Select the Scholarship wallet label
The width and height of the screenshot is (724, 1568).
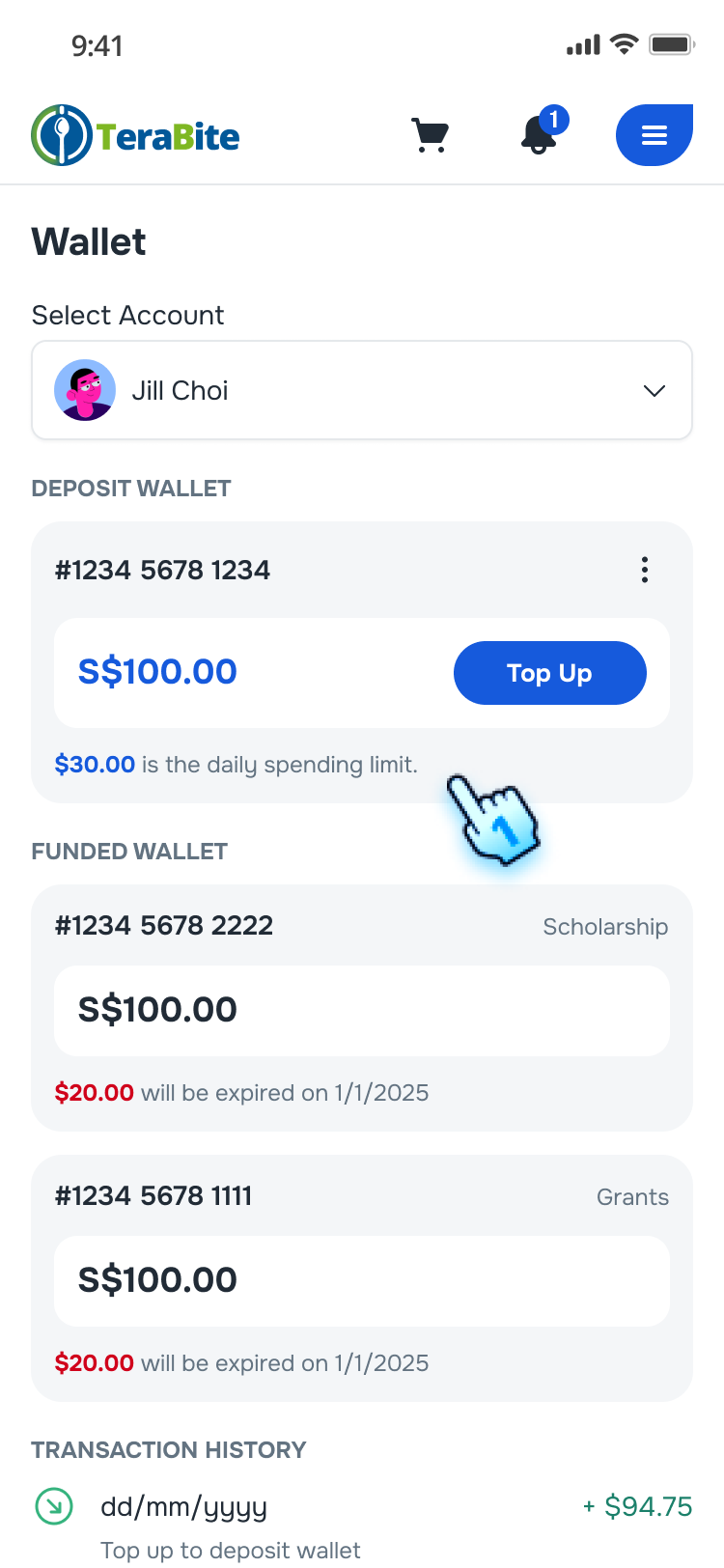click(x=605, y=926)
